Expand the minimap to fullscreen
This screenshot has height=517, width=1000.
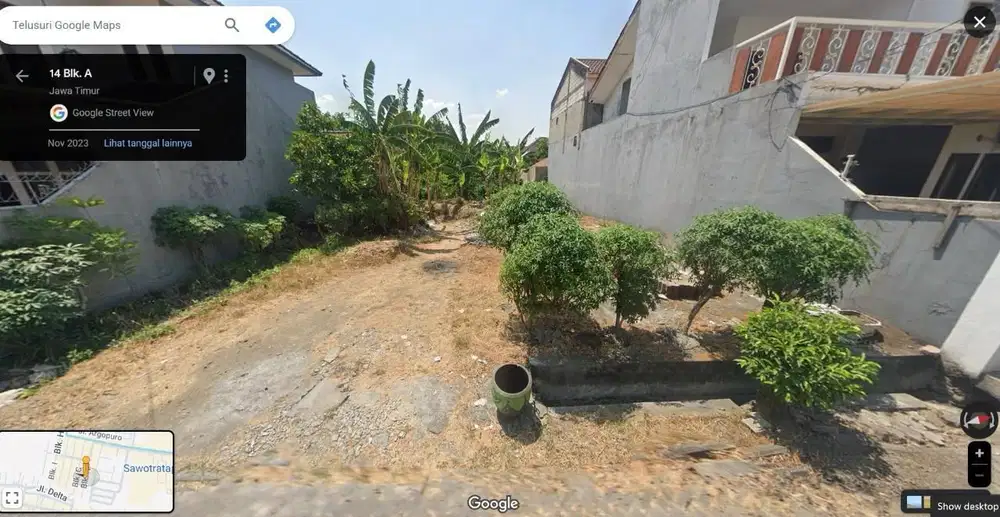[x=12, y=497]
